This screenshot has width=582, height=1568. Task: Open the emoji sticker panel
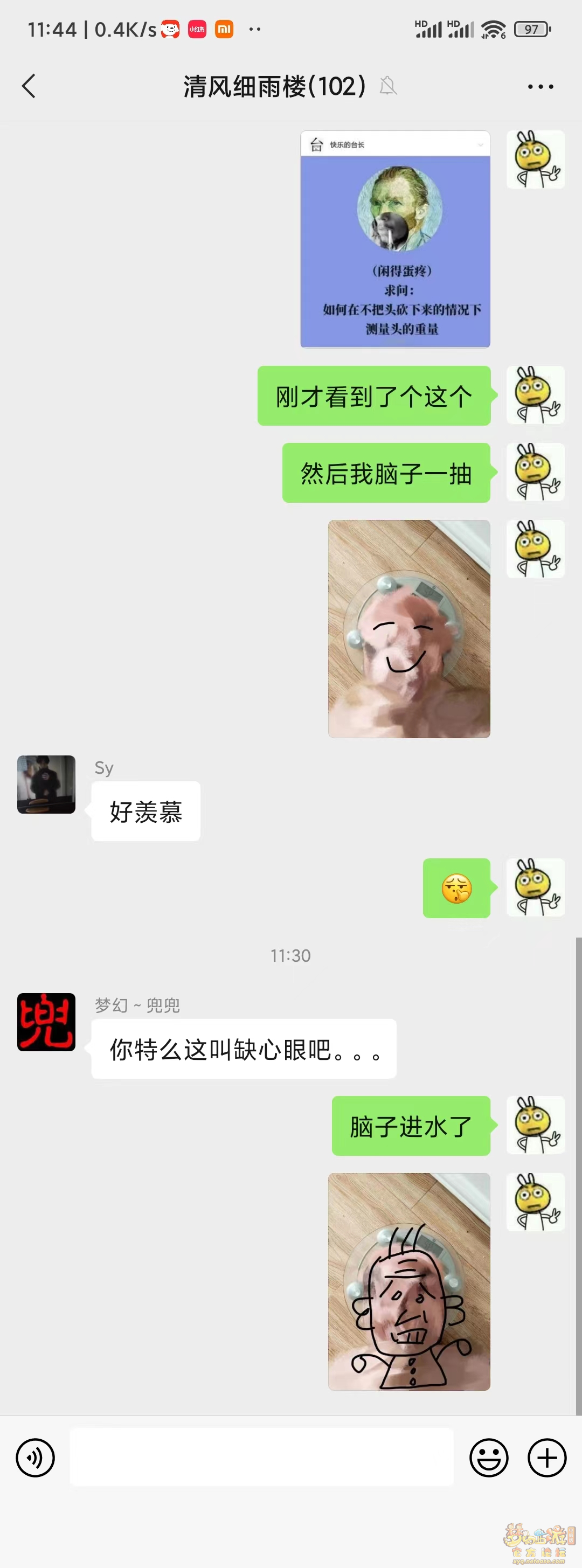click(x=488, y=1457)
